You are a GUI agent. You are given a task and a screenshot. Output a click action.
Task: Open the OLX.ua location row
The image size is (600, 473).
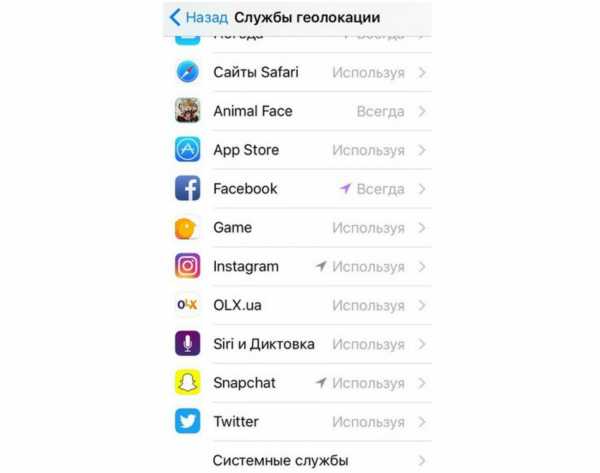(300, 305)
